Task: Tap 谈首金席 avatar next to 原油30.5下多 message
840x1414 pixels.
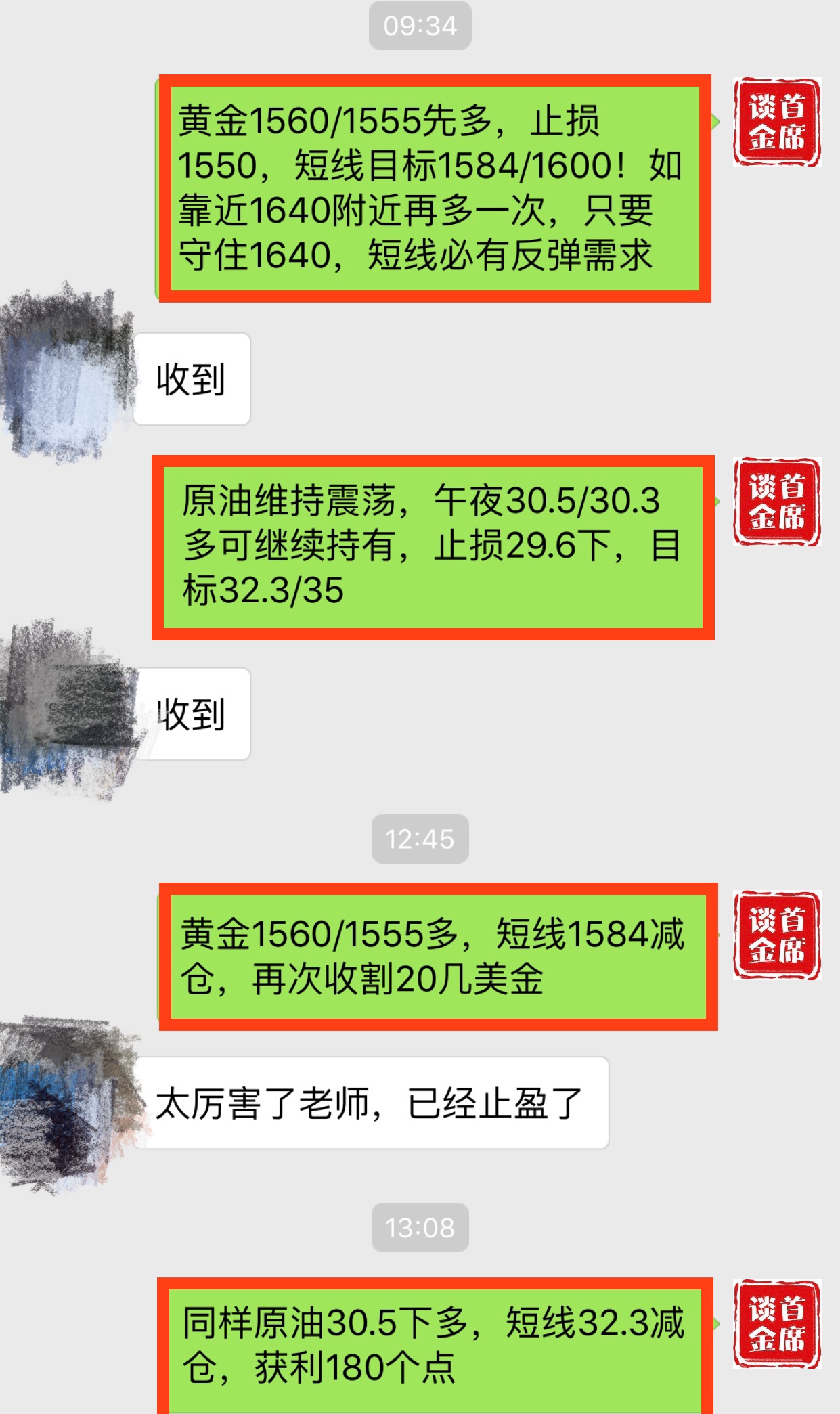Action: coord(776,1323)
